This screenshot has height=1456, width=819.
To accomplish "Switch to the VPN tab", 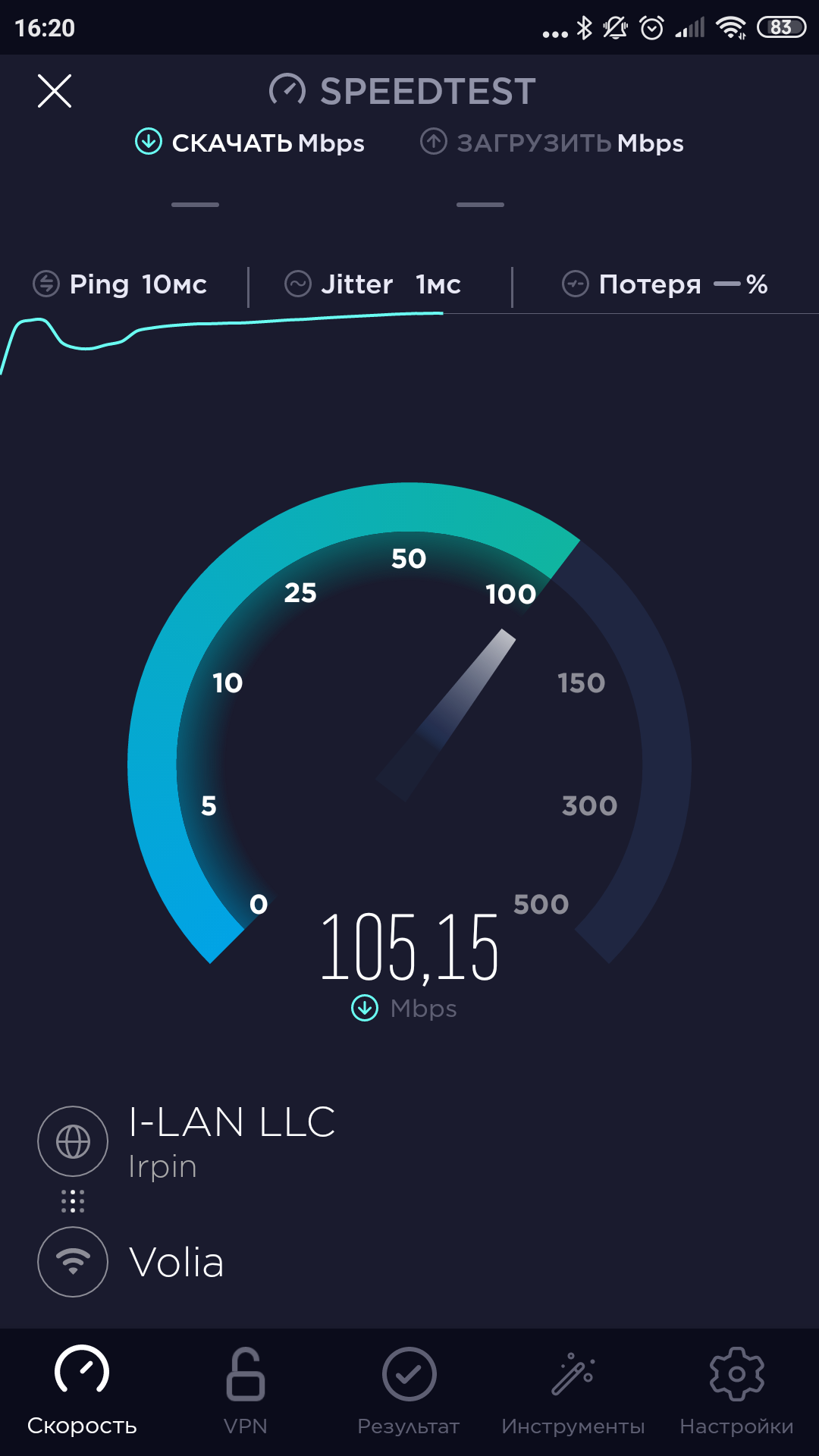I will [x=246, y=1392].
